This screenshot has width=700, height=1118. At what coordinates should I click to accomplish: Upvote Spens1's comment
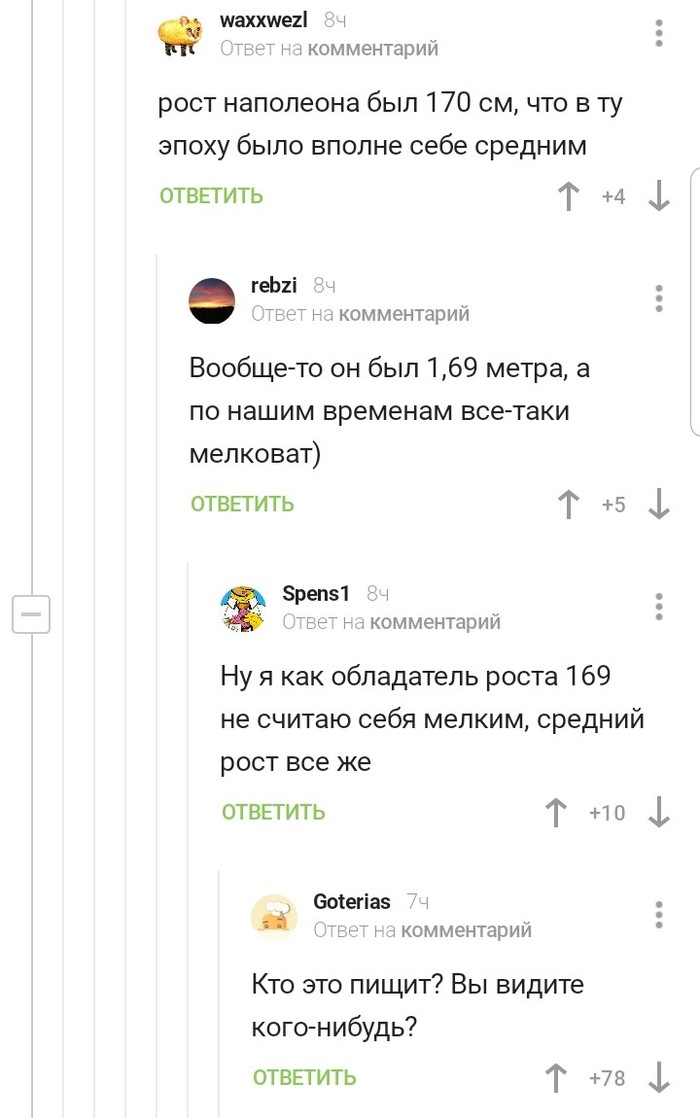(555, 812)
